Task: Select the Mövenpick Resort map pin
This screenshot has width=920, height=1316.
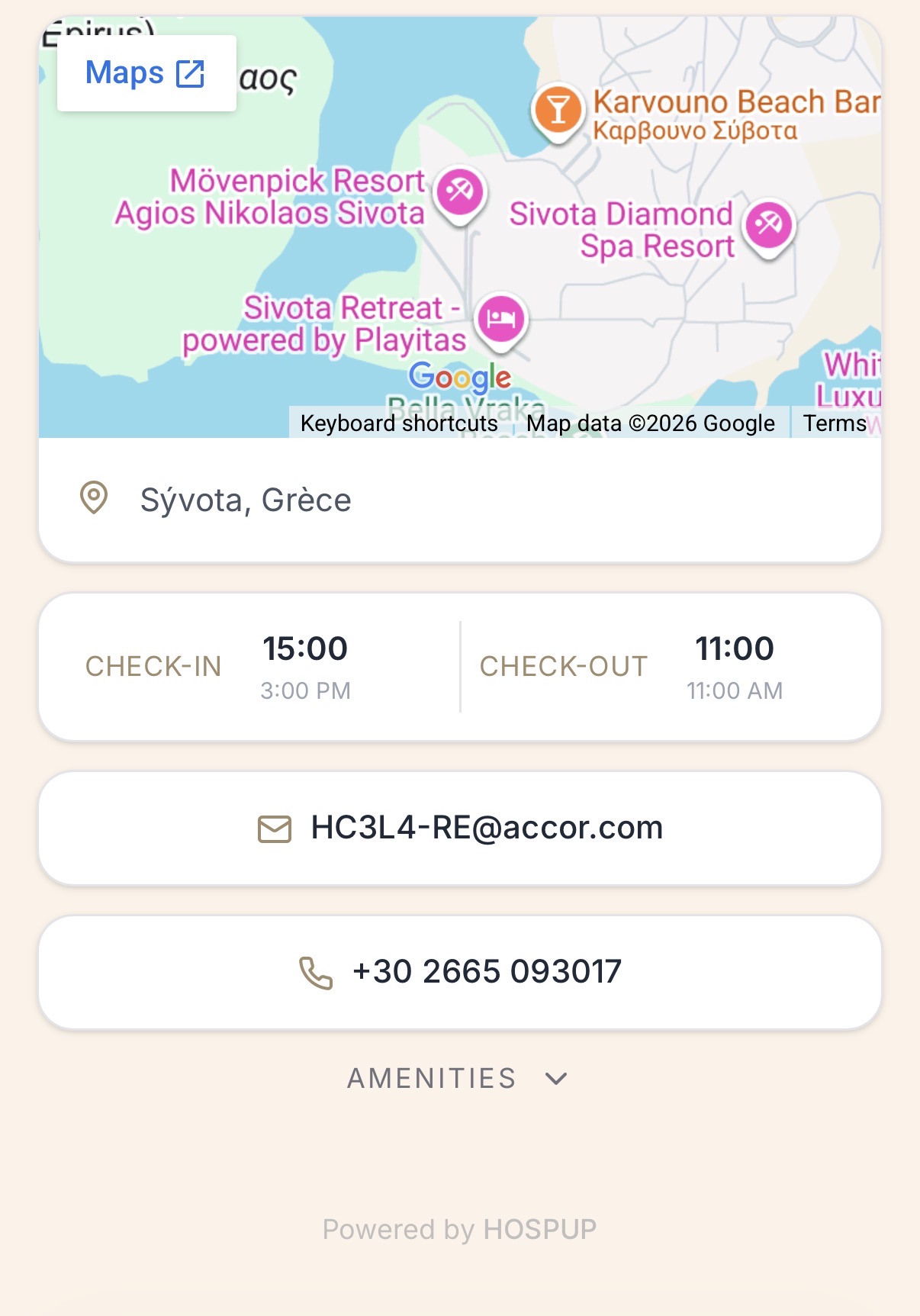Action: click(459, 191)
